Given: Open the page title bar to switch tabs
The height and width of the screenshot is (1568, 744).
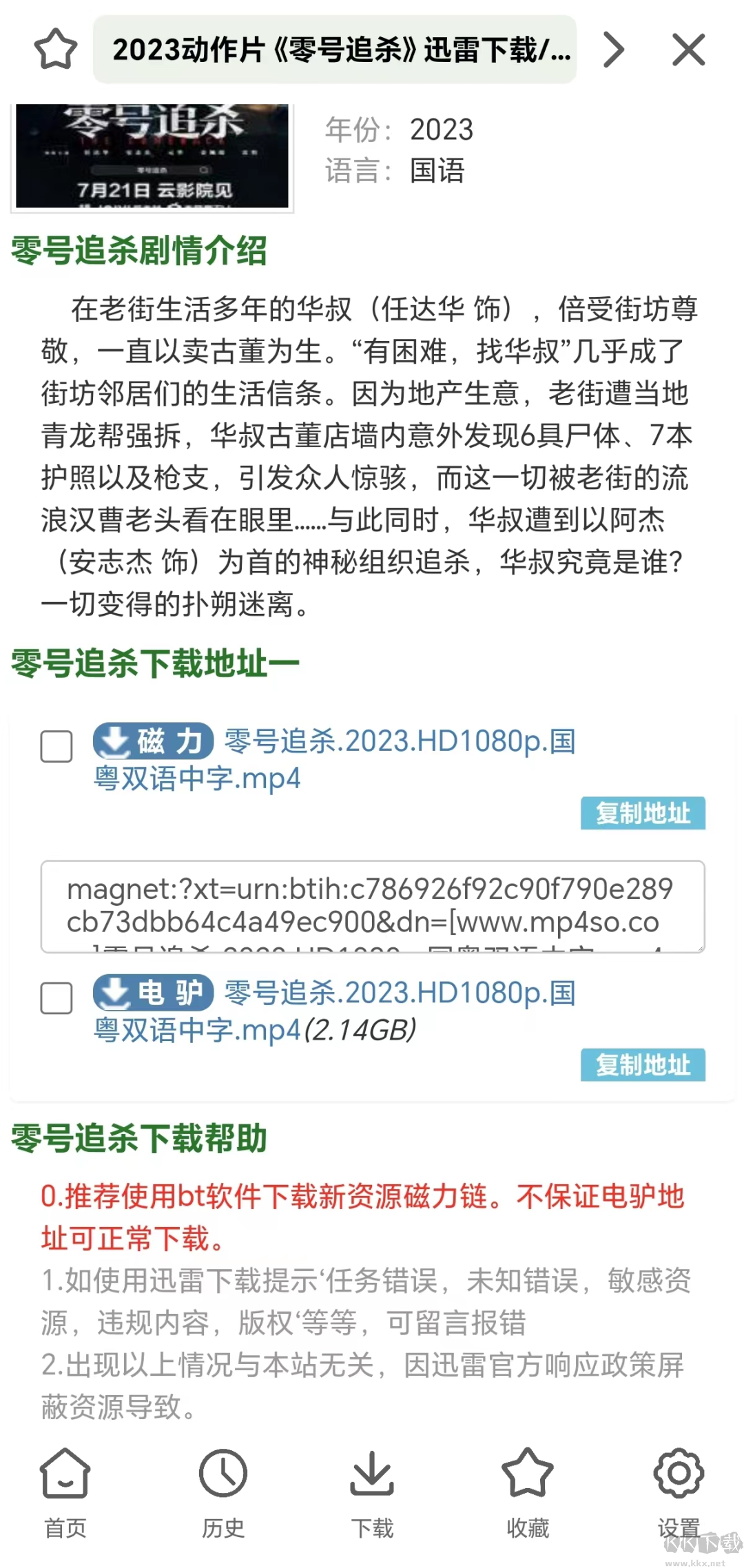Looking at the screenshot, I should point(339,50).
